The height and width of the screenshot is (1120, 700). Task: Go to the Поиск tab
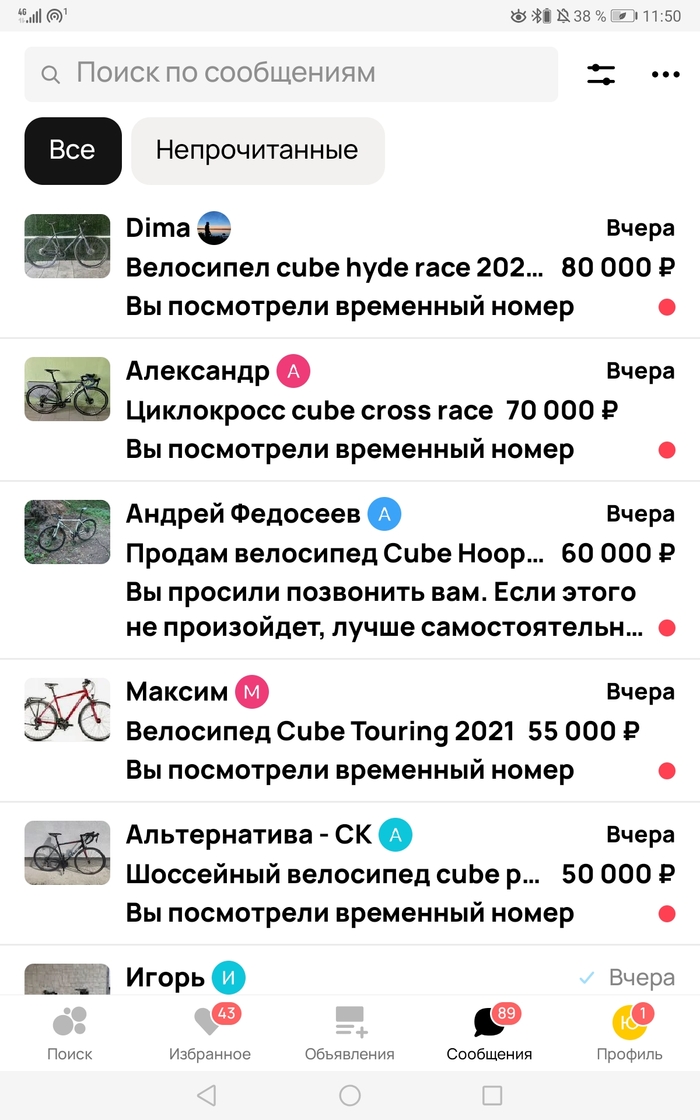(70, 1033)
